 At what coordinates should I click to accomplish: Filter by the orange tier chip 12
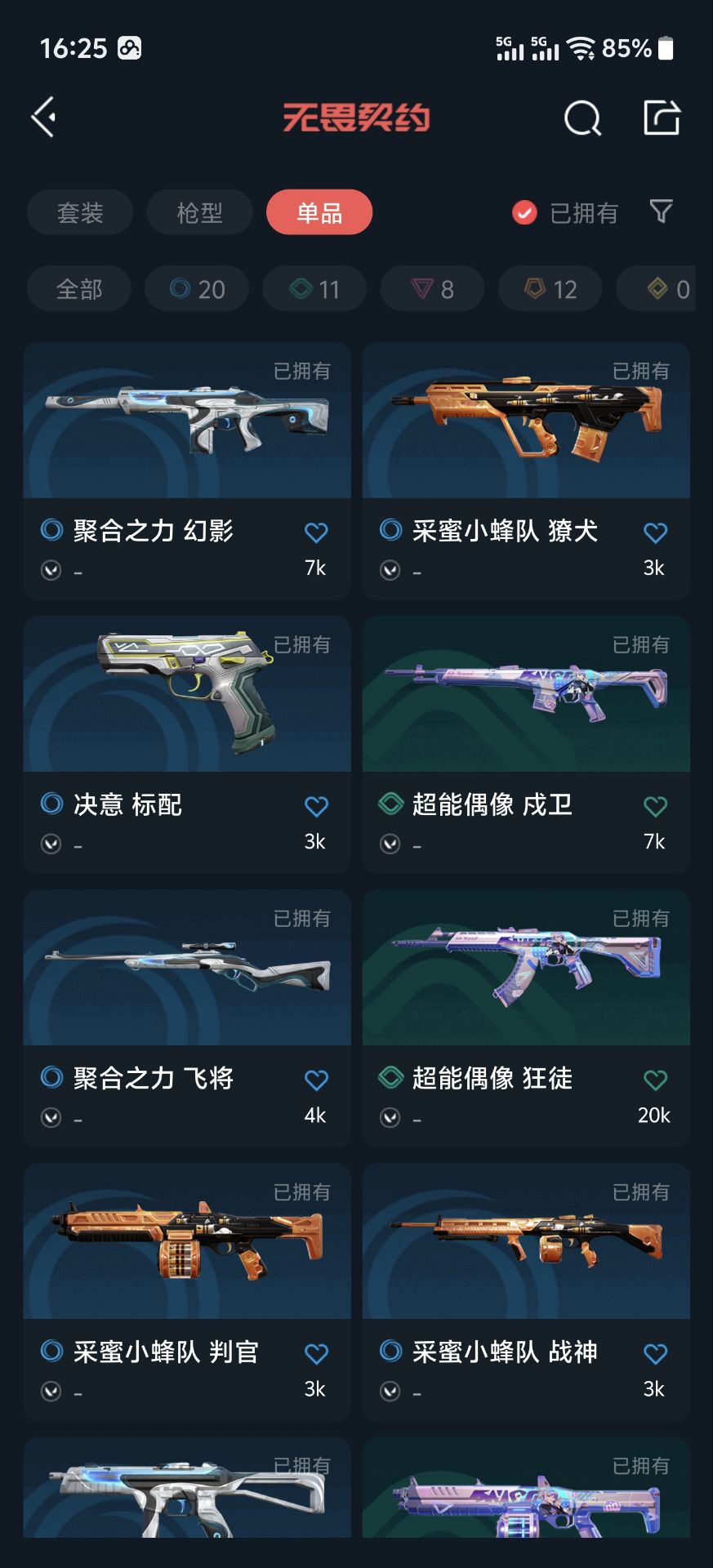[x=550, y=289]
